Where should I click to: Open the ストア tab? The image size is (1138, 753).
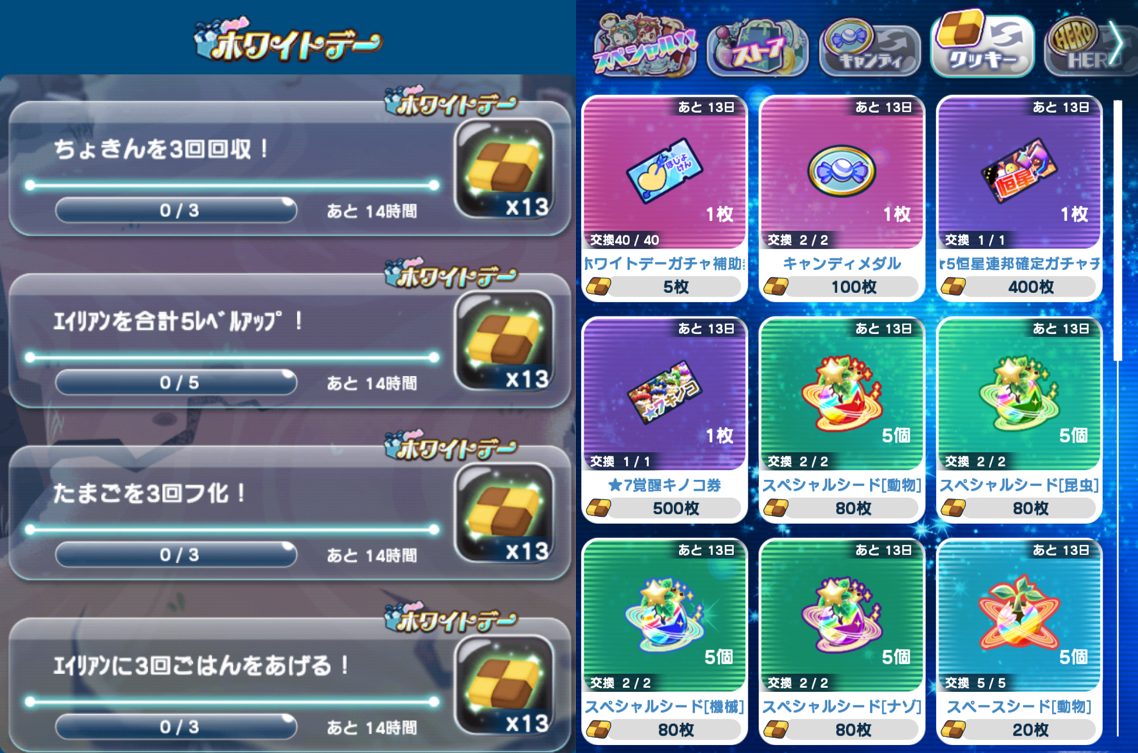[x=757, y=49]
